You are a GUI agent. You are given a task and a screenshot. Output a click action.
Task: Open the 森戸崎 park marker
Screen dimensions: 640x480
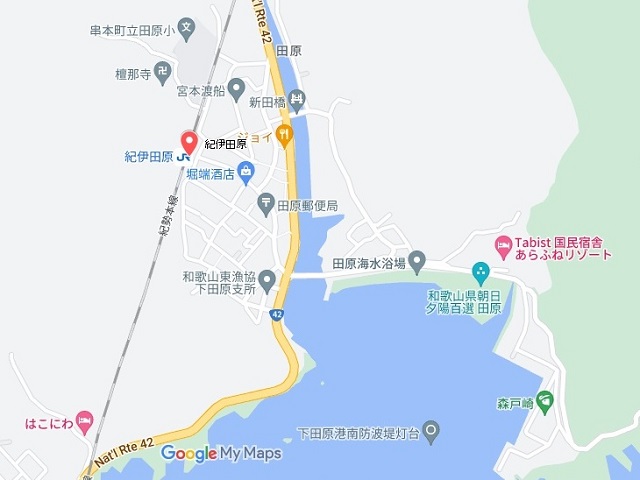coord(544,403)
